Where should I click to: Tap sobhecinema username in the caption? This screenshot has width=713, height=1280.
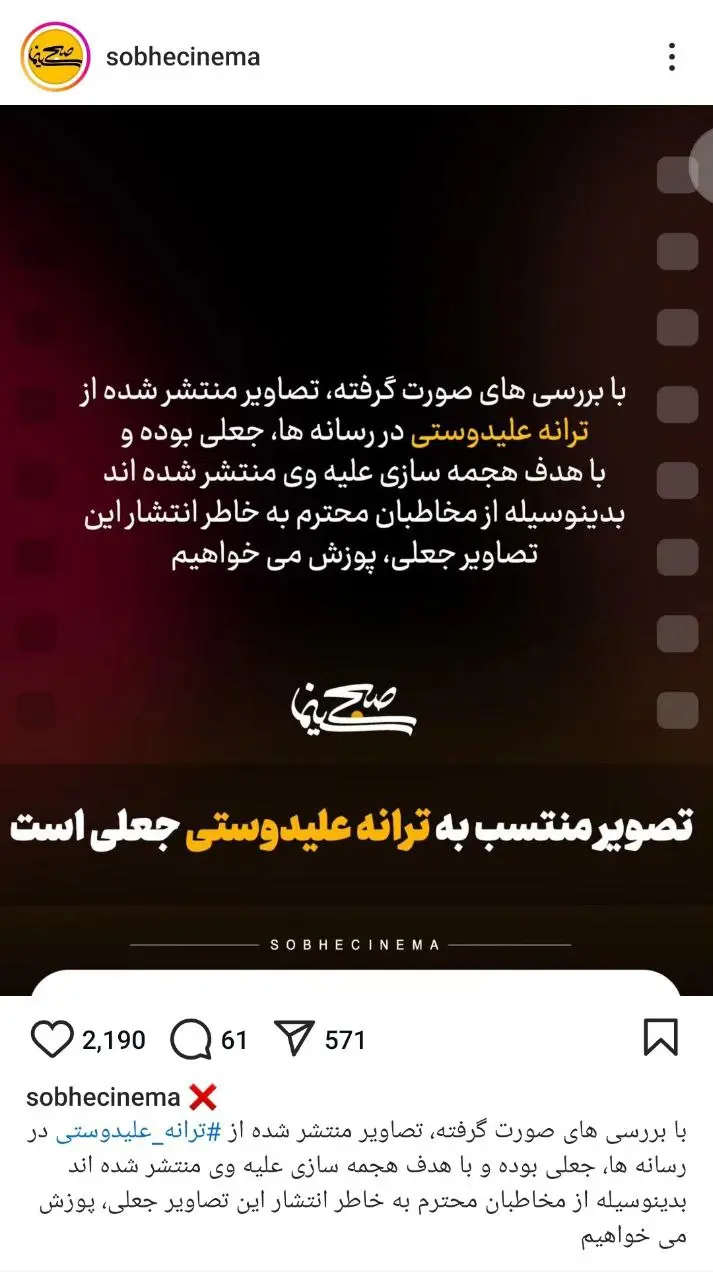click(x=103, y=1097)
